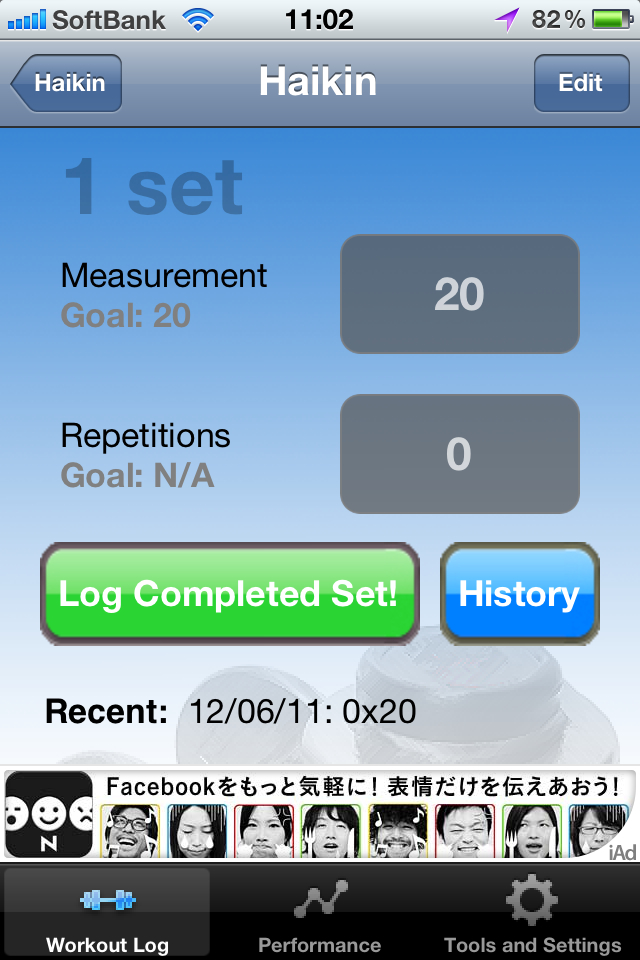The height and width of the screenshot is (960, 640).
Task: Open the Tools and Settings tab
Action: click(532, 912)
